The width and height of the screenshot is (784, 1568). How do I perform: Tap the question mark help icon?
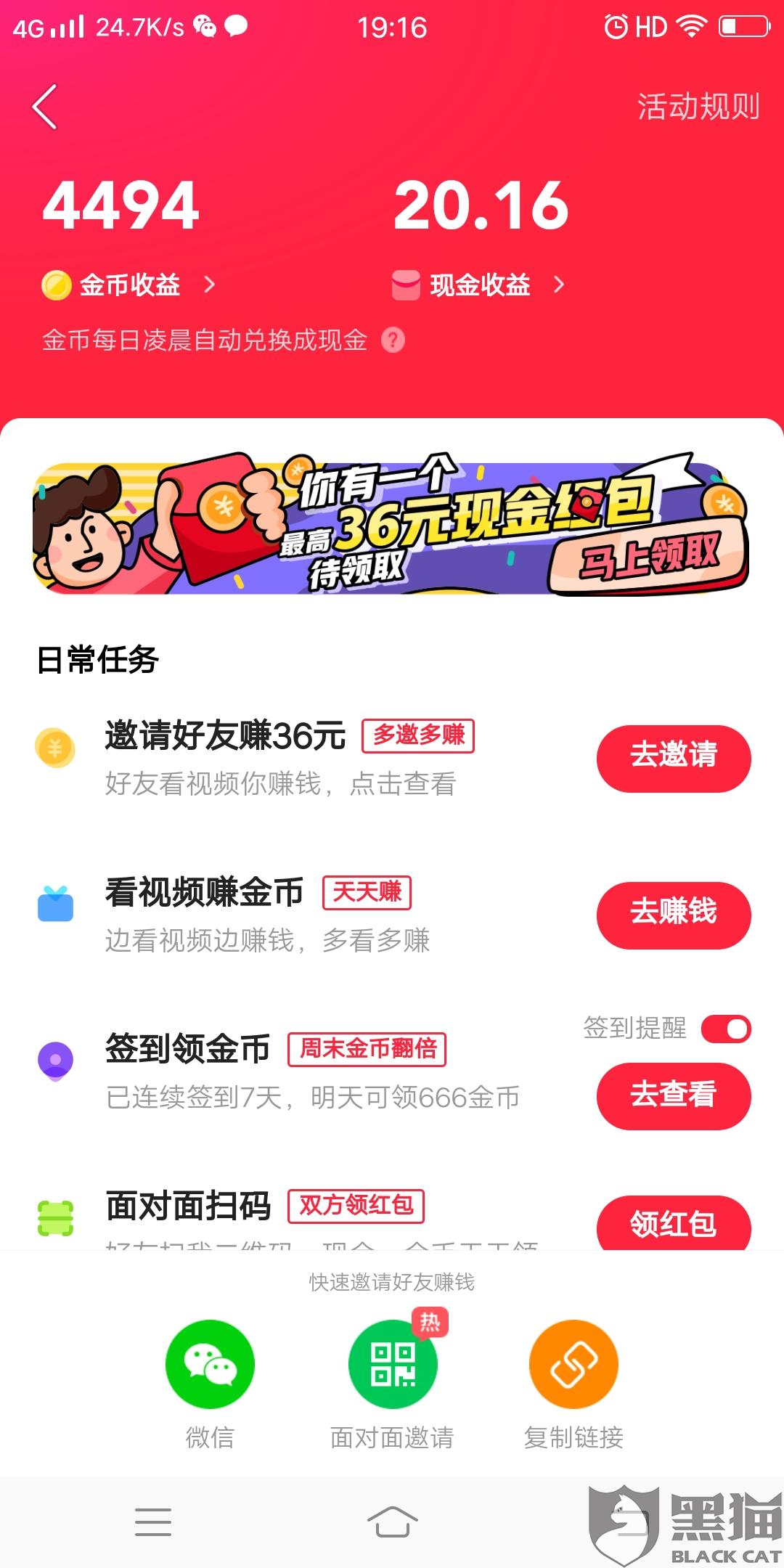point(393,340)
